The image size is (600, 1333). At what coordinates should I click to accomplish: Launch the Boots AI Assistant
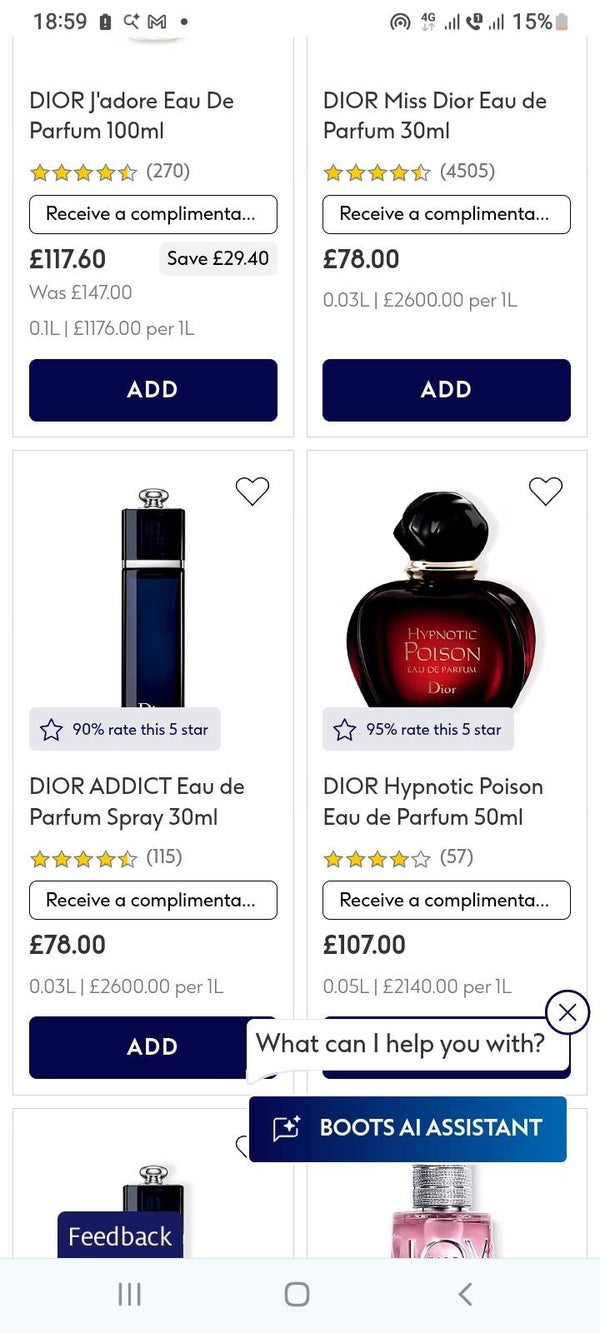pos(408,1128)
